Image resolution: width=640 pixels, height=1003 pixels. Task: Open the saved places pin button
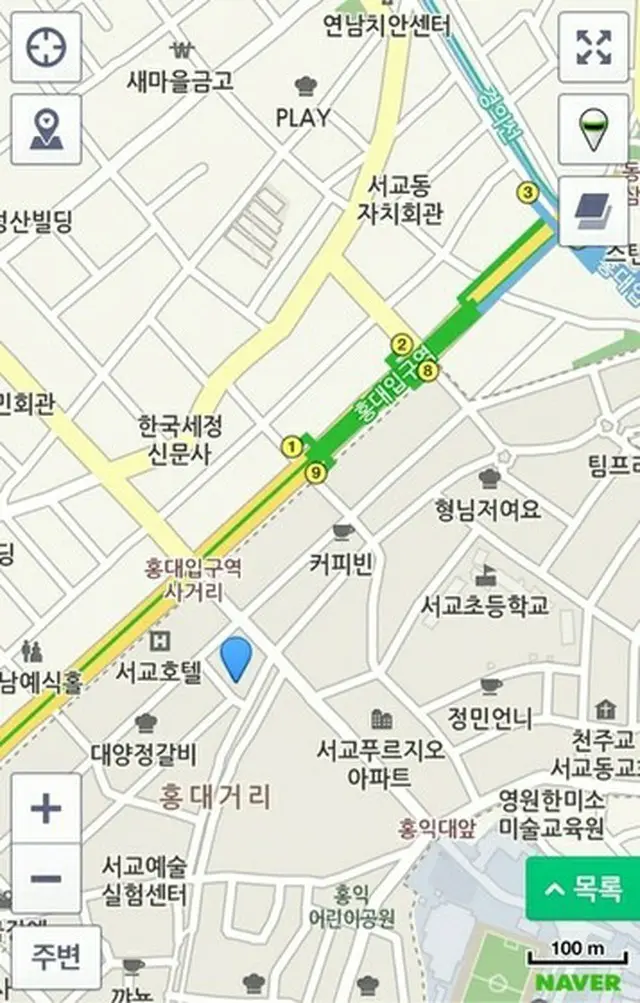pyautogui.click(x=46, y=130)
